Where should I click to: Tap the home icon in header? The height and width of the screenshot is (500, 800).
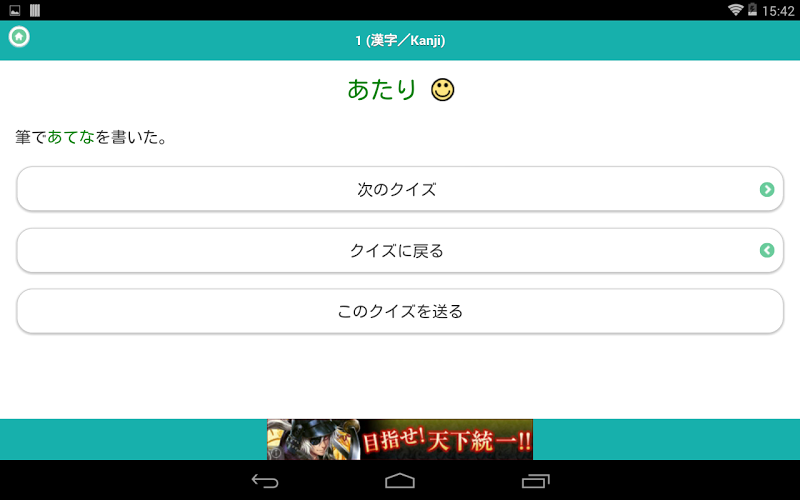click(x=19, y=37)
